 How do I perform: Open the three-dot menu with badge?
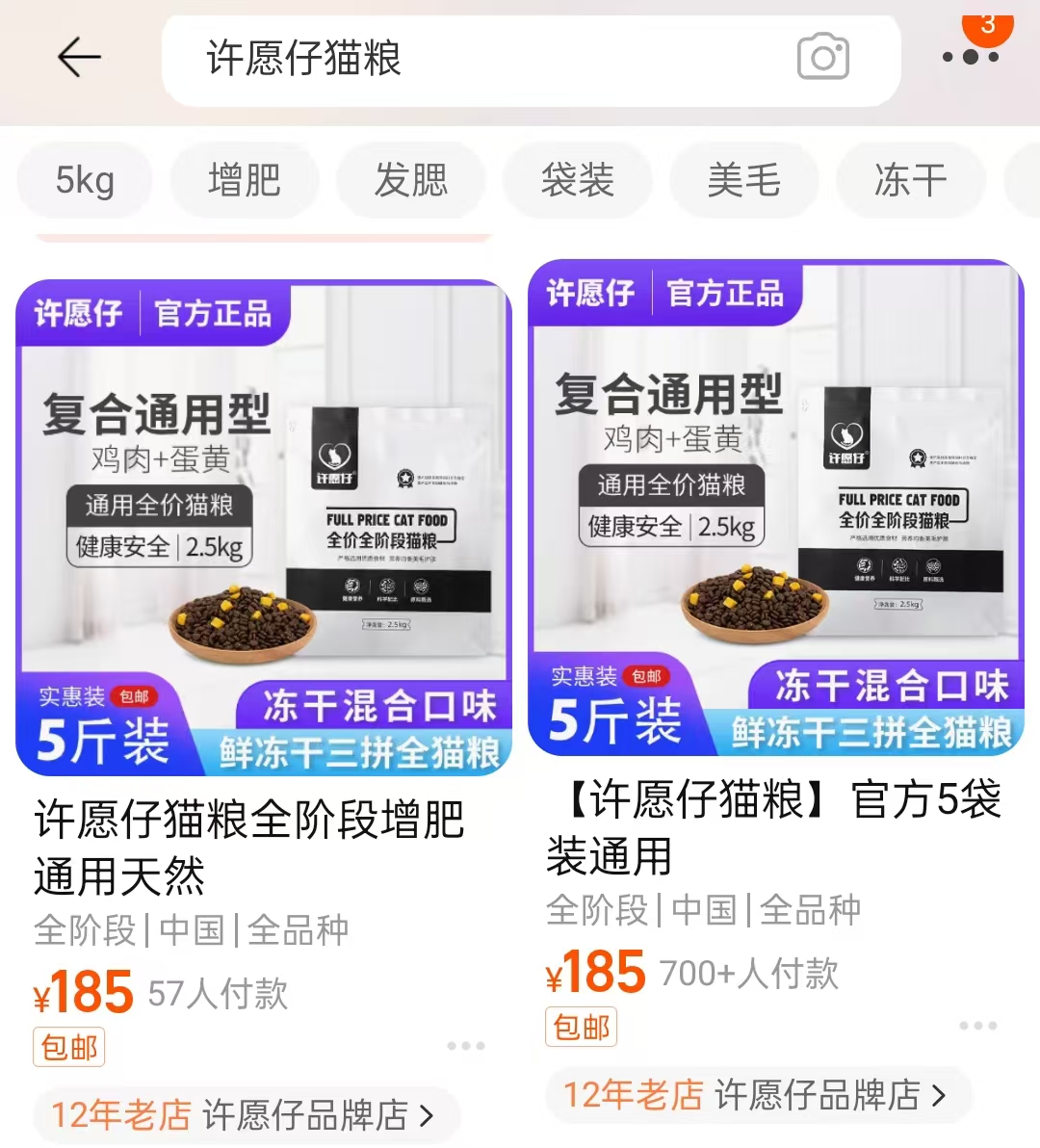(971, 56)
